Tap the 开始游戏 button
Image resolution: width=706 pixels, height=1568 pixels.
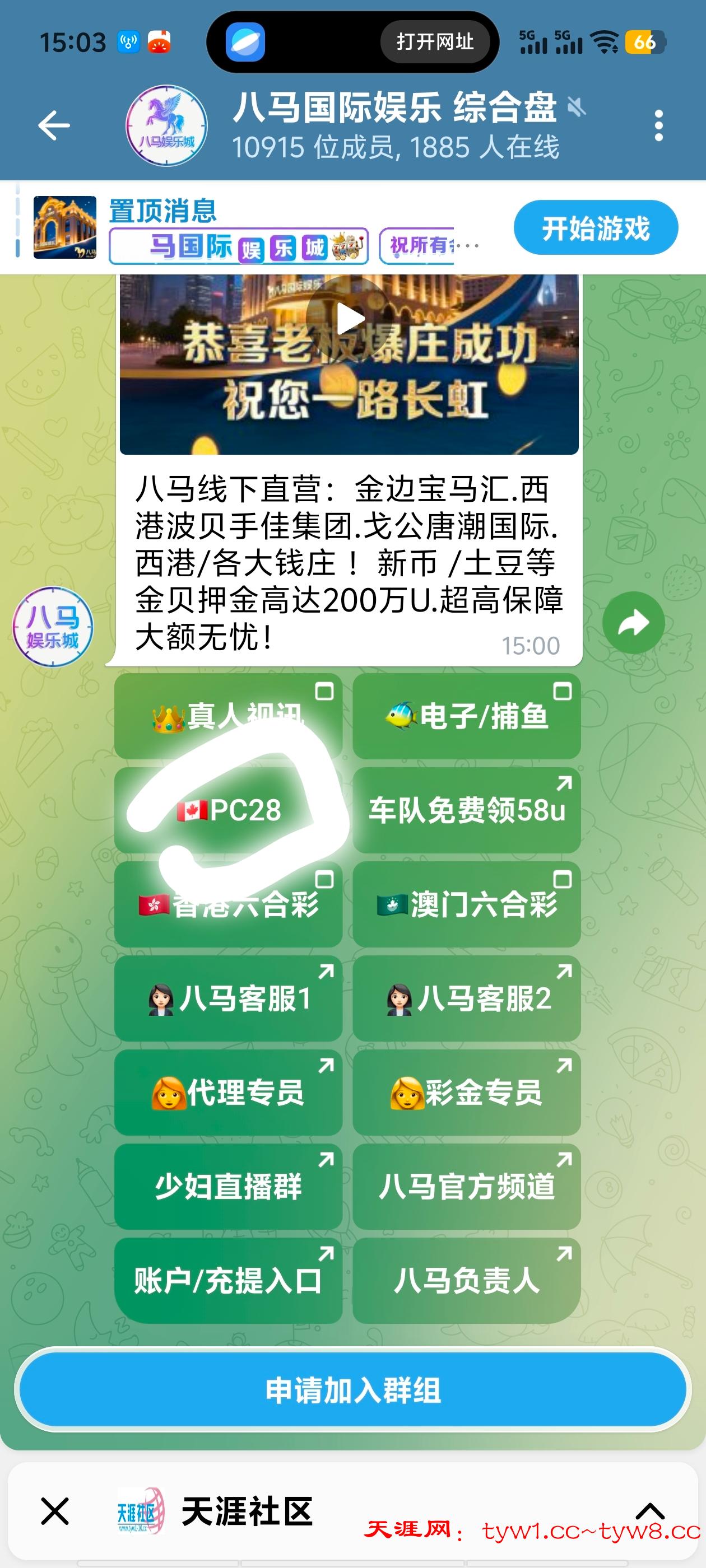click(595, 228)
